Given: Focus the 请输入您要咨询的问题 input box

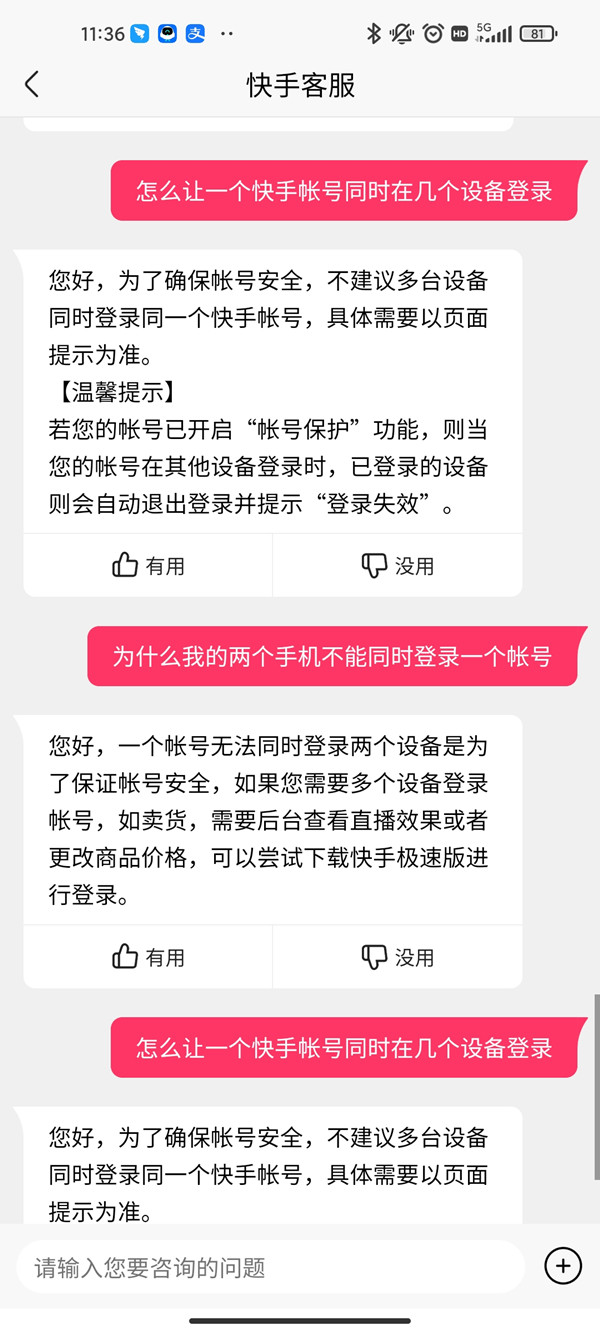Looking at the screenshot, I should coord(270,1268).
